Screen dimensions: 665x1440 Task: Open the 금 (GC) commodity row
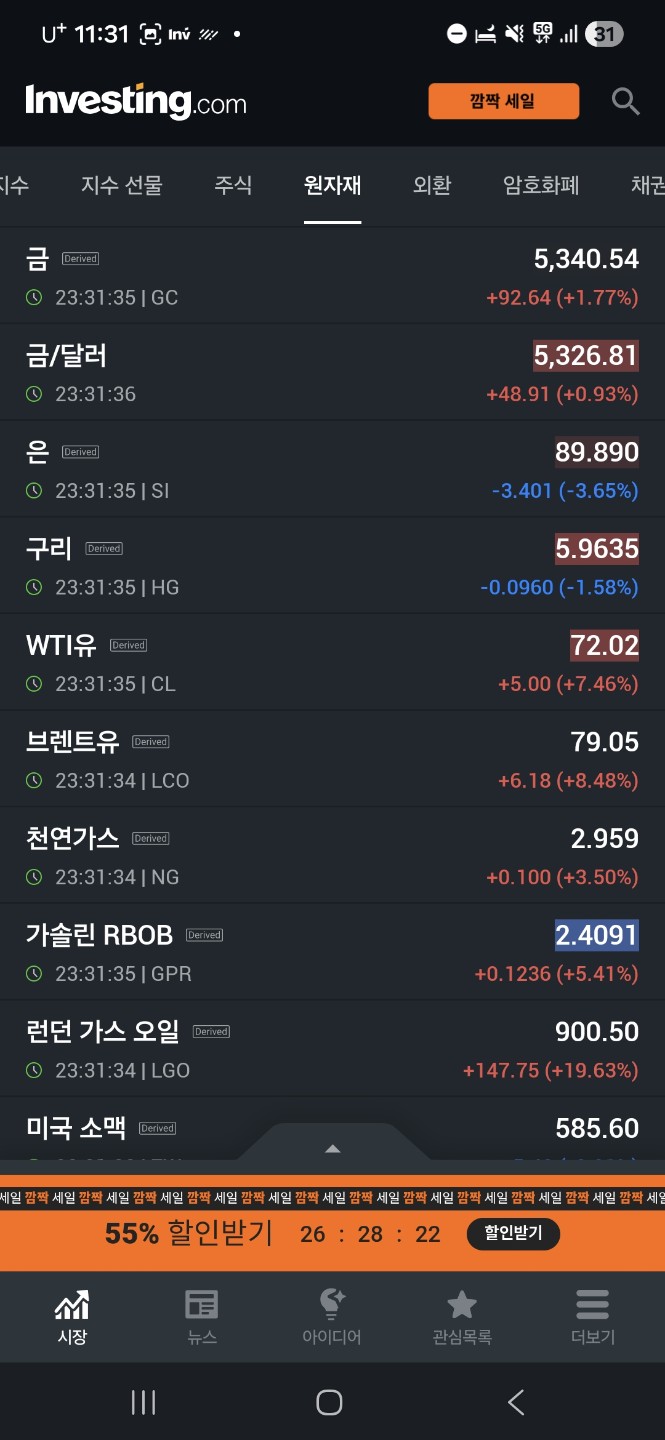point(332,276)
